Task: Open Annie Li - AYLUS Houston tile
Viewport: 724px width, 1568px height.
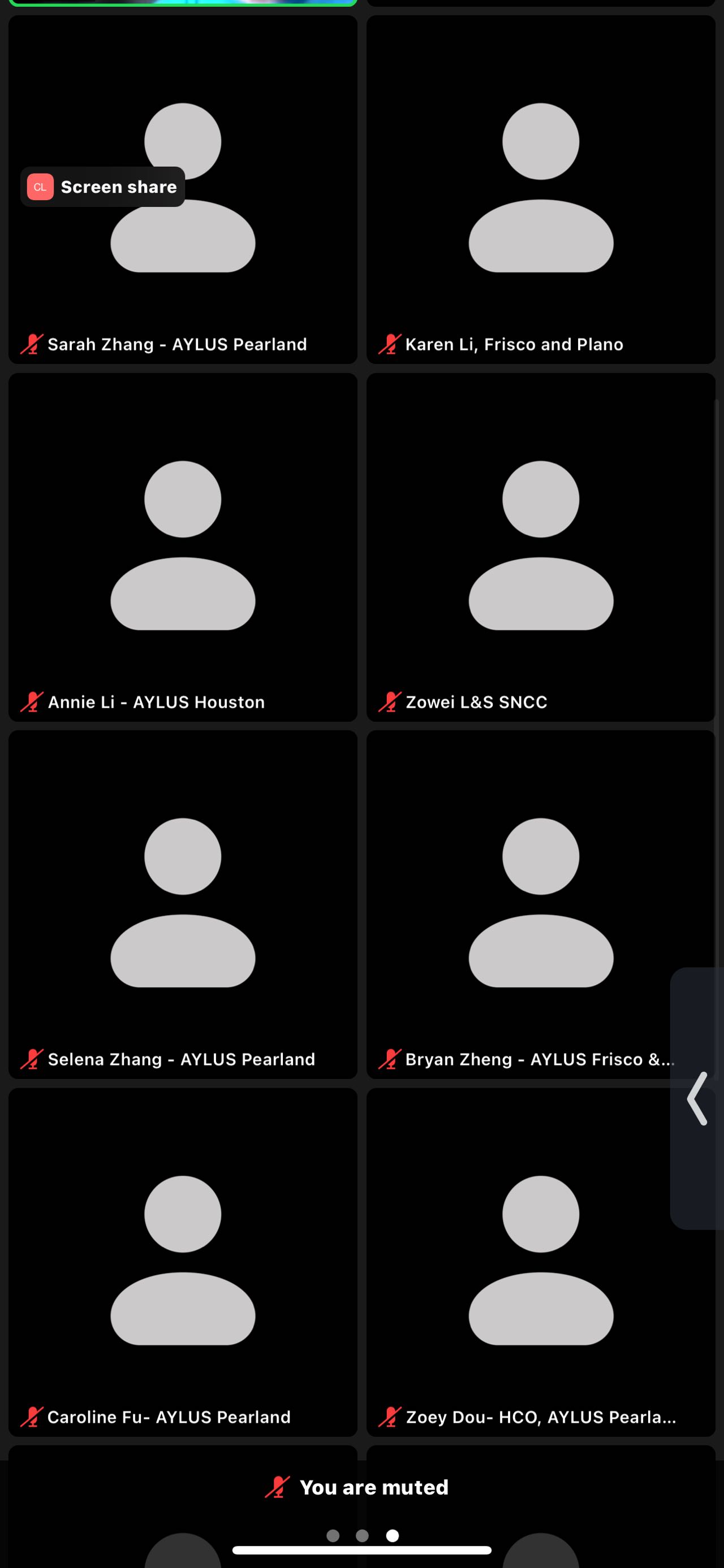Action: (183, 547)
